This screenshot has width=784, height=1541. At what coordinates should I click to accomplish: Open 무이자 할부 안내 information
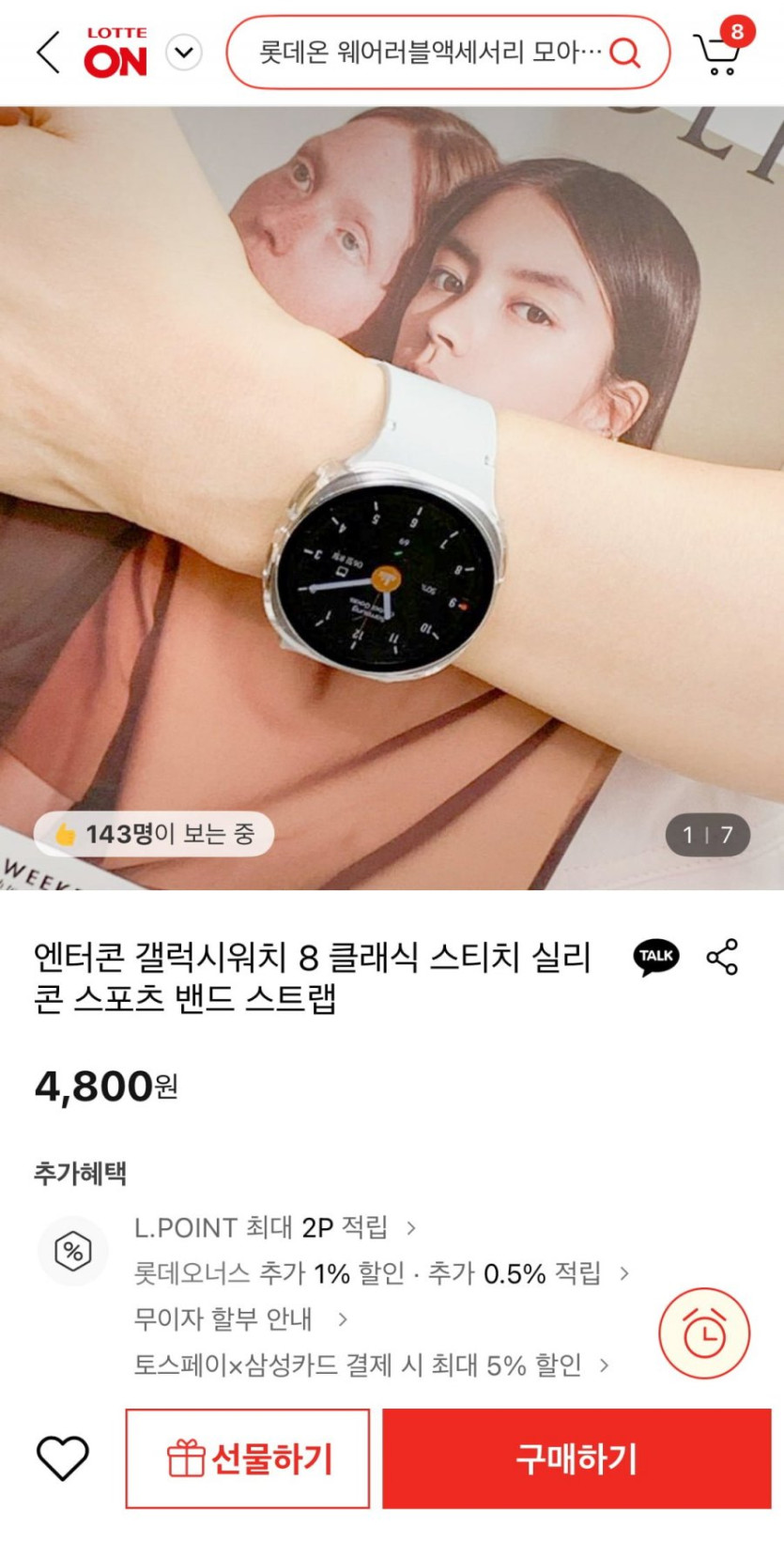[241, 1319]
